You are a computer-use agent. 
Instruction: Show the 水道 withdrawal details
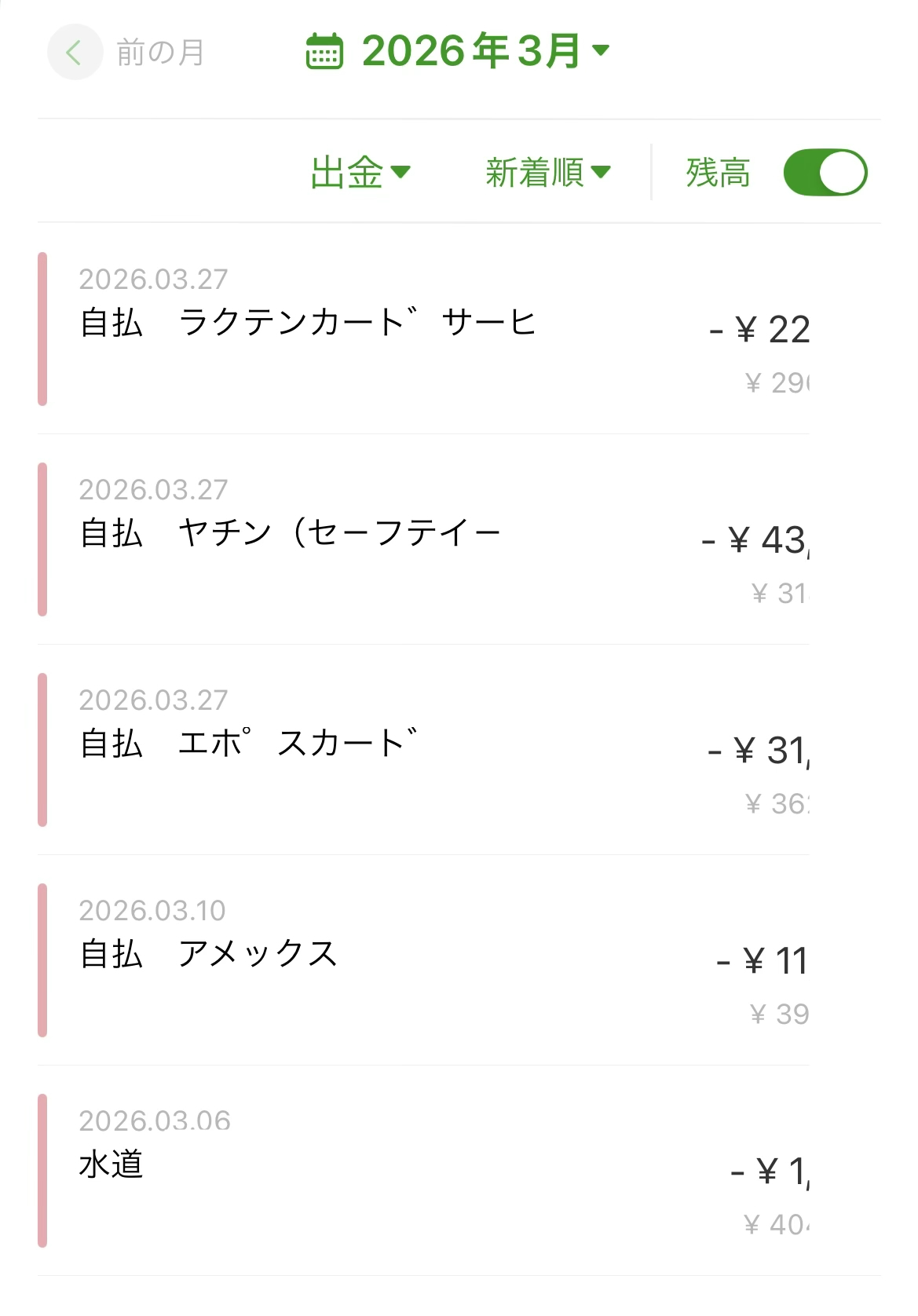[x=424, y=1171]
